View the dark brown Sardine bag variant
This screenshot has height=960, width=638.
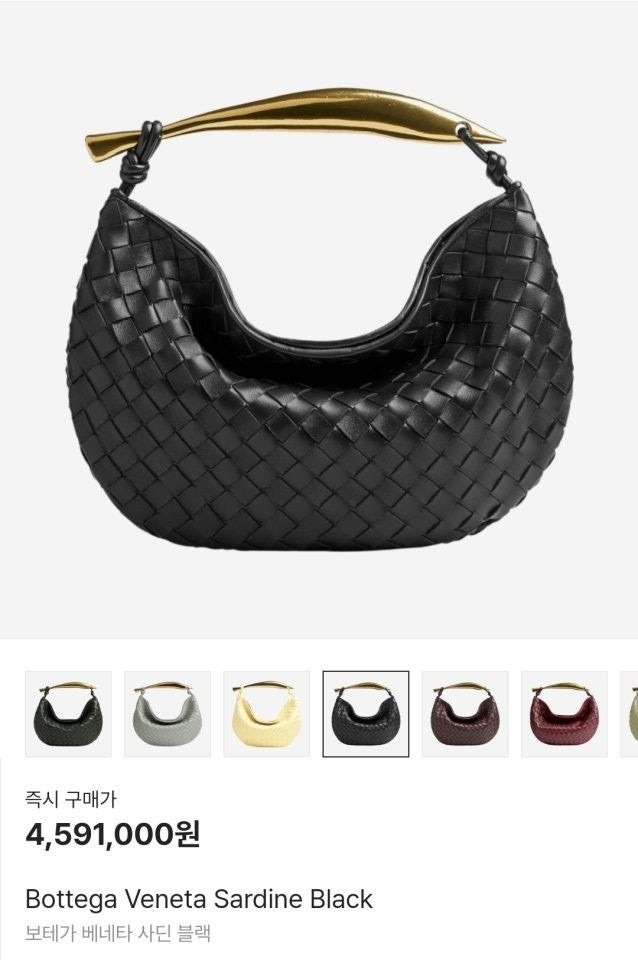(465, 713)
